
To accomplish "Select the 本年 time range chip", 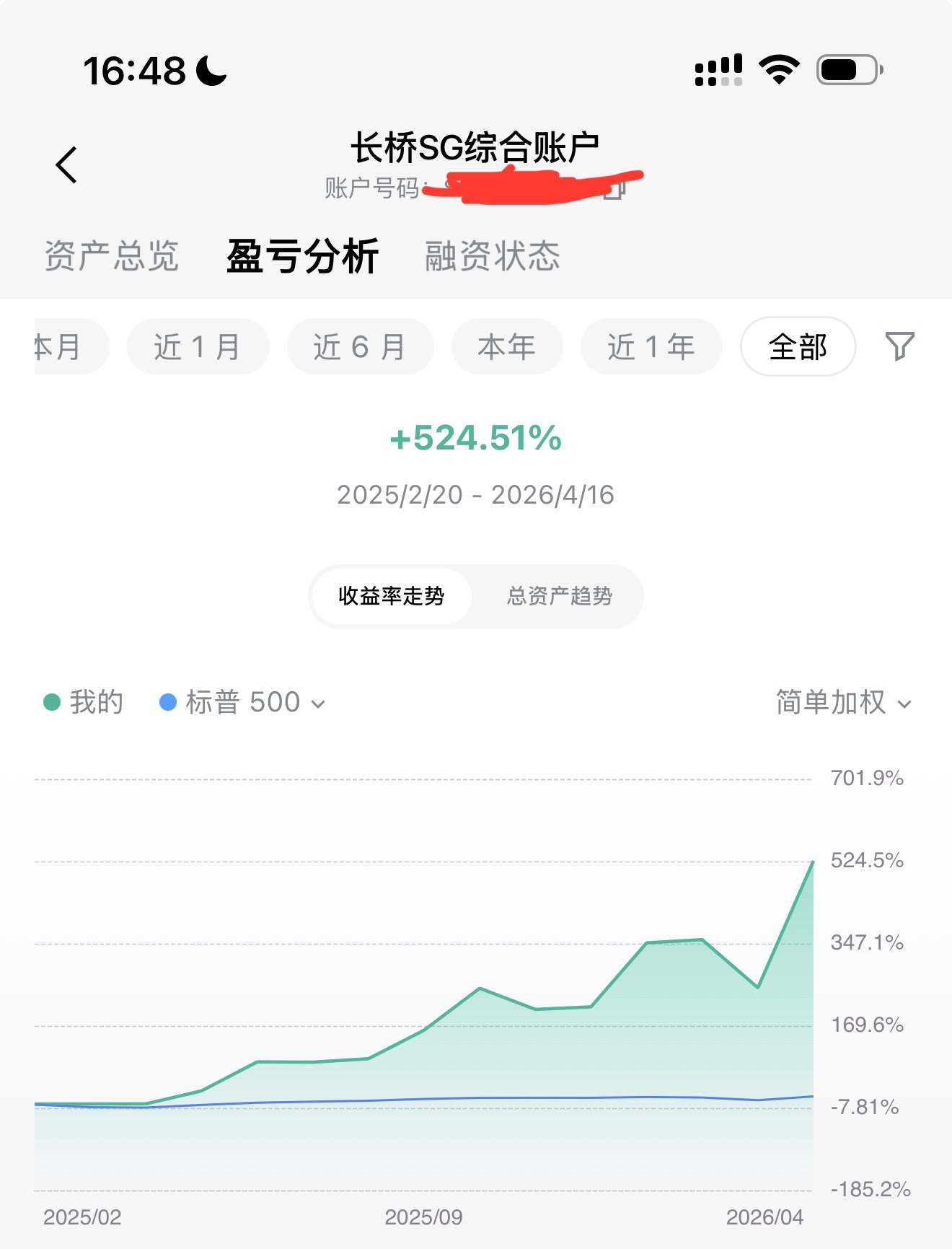I will pos(506,347).
